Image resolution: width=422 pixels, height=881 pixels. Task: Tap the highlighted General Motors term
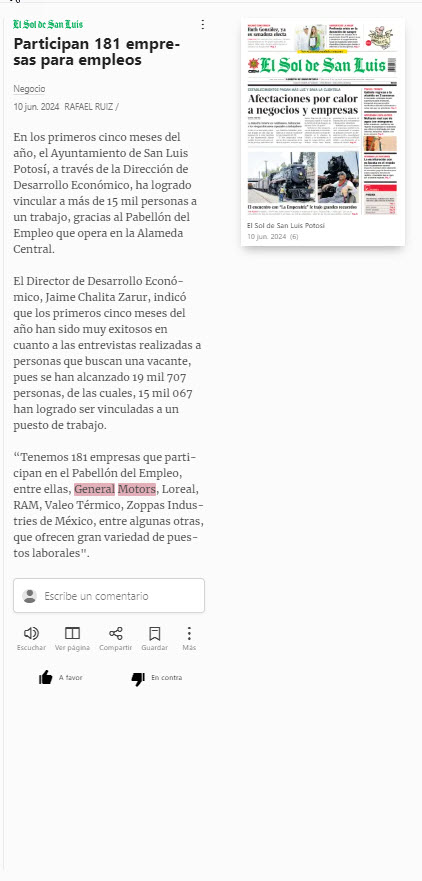click(x=115, y=489)
